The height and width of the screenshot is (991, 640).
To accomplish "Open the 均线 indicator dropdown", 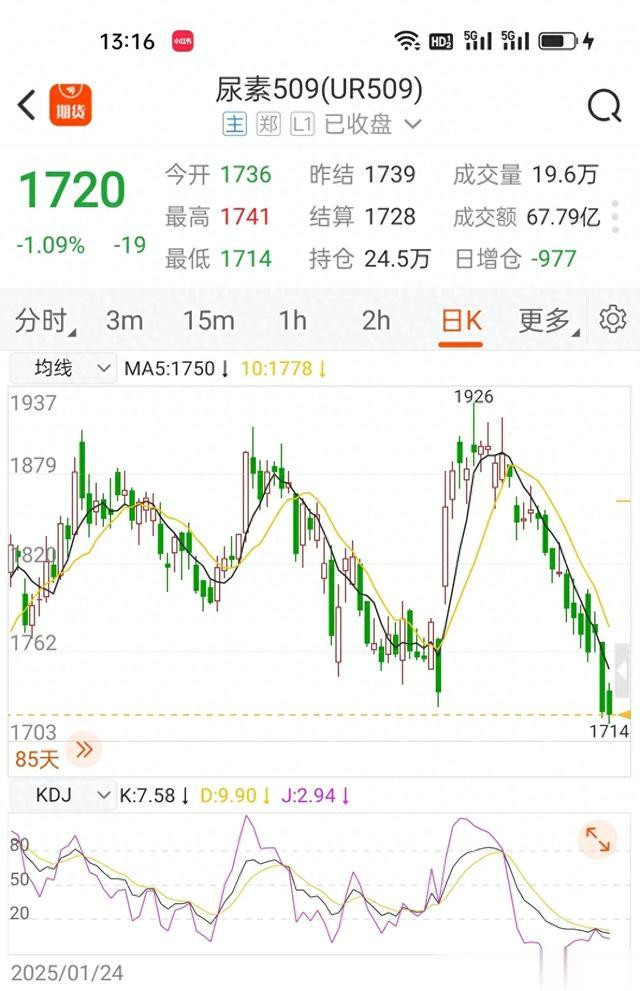I will 63,368.
